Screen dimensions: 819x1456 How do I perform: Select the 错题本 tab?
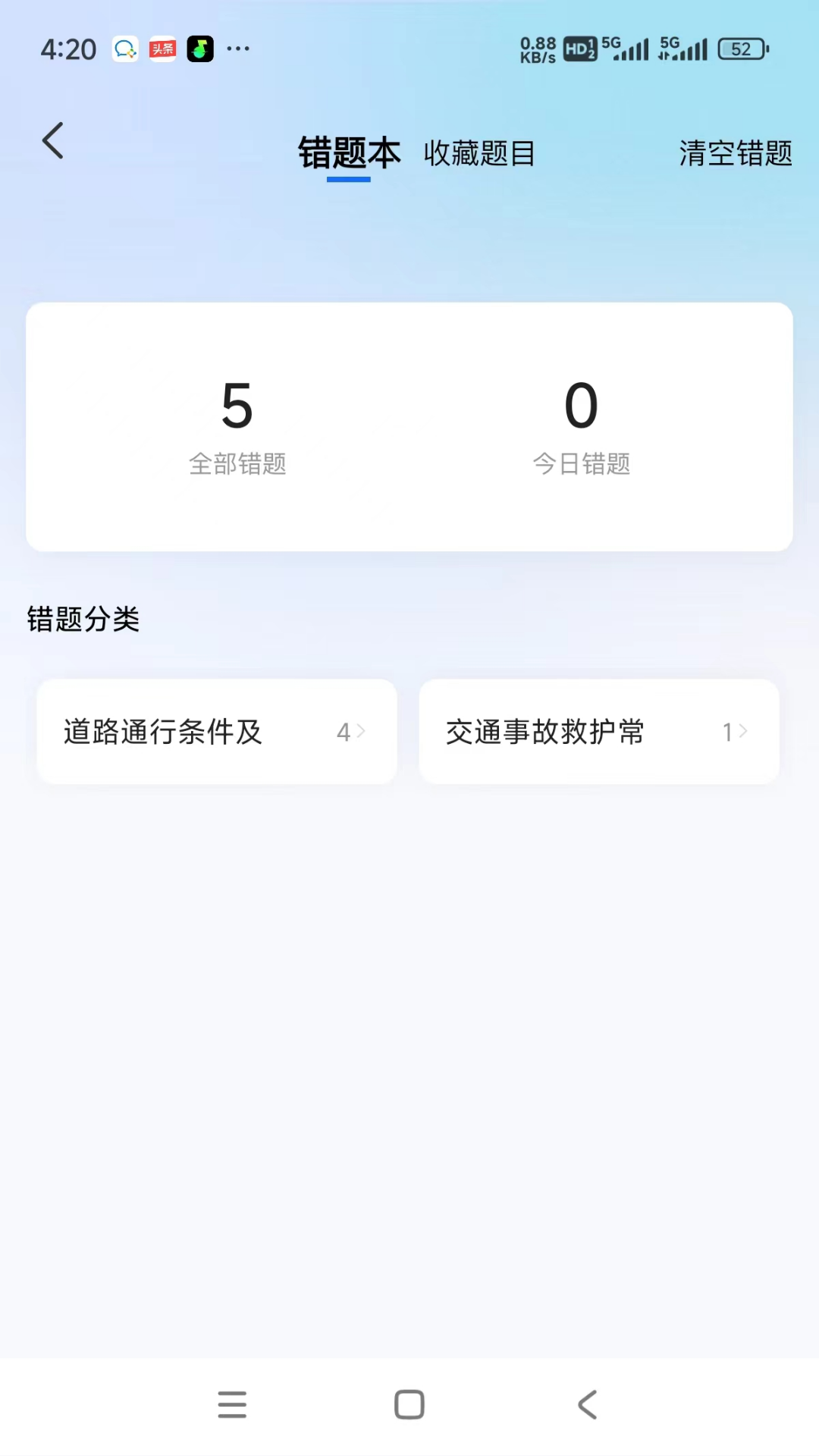tap(348, 152)
